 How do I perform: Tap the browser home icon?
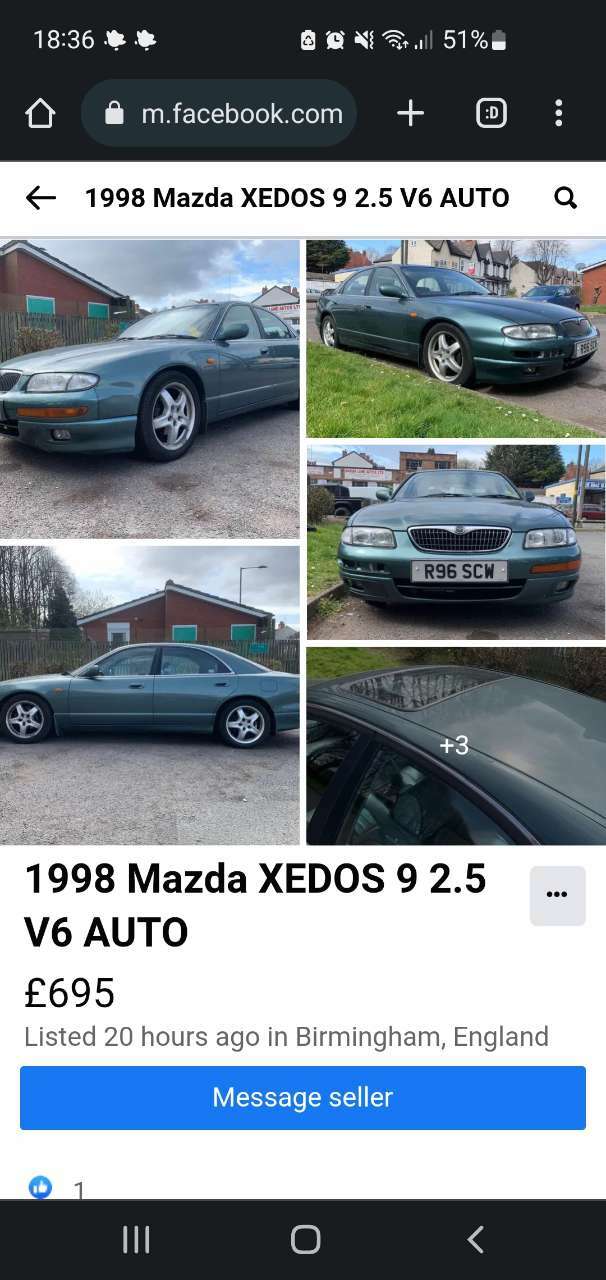40,114
